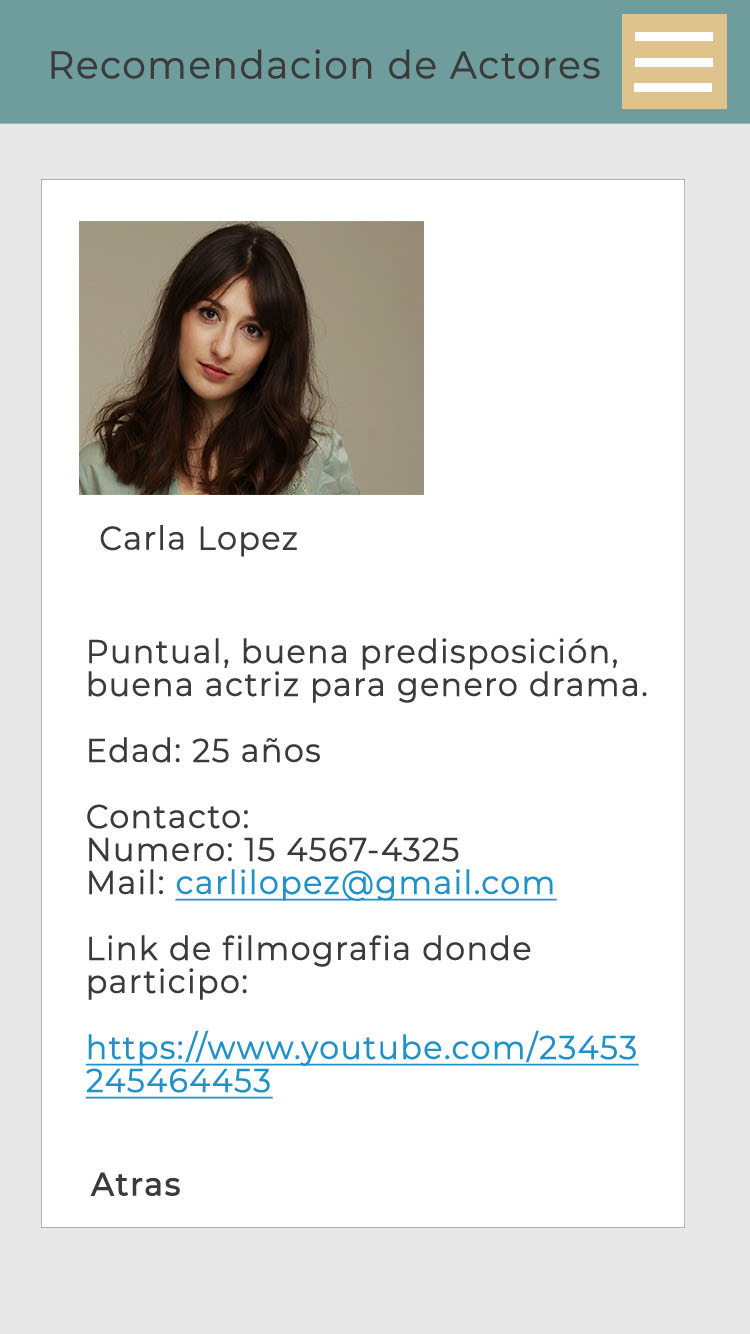Go back with the Atras button
Image resolution: width=750 pixels, height=1334 pixels.
point(136,1185)
